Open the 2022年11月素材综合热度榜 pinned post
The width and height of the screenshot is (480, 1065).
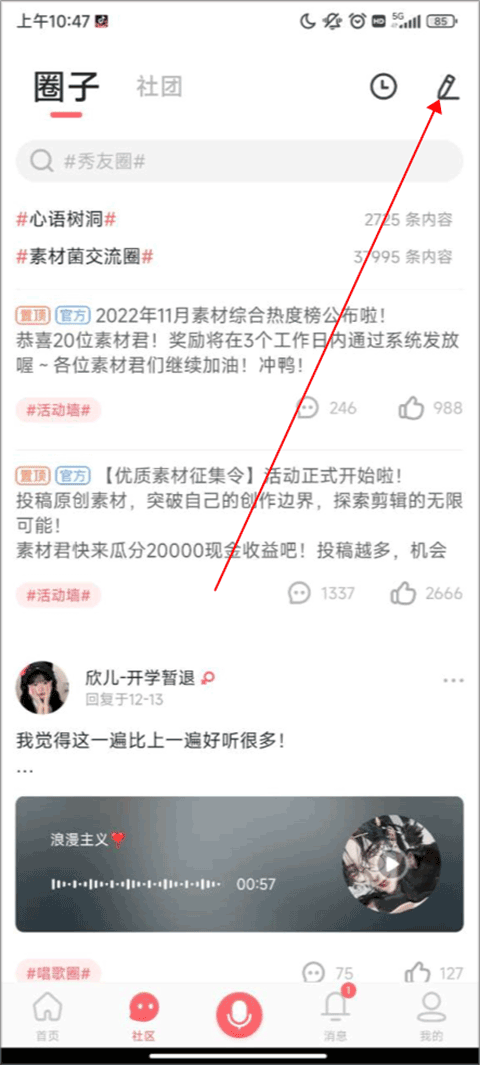click(x=240, y=340)
